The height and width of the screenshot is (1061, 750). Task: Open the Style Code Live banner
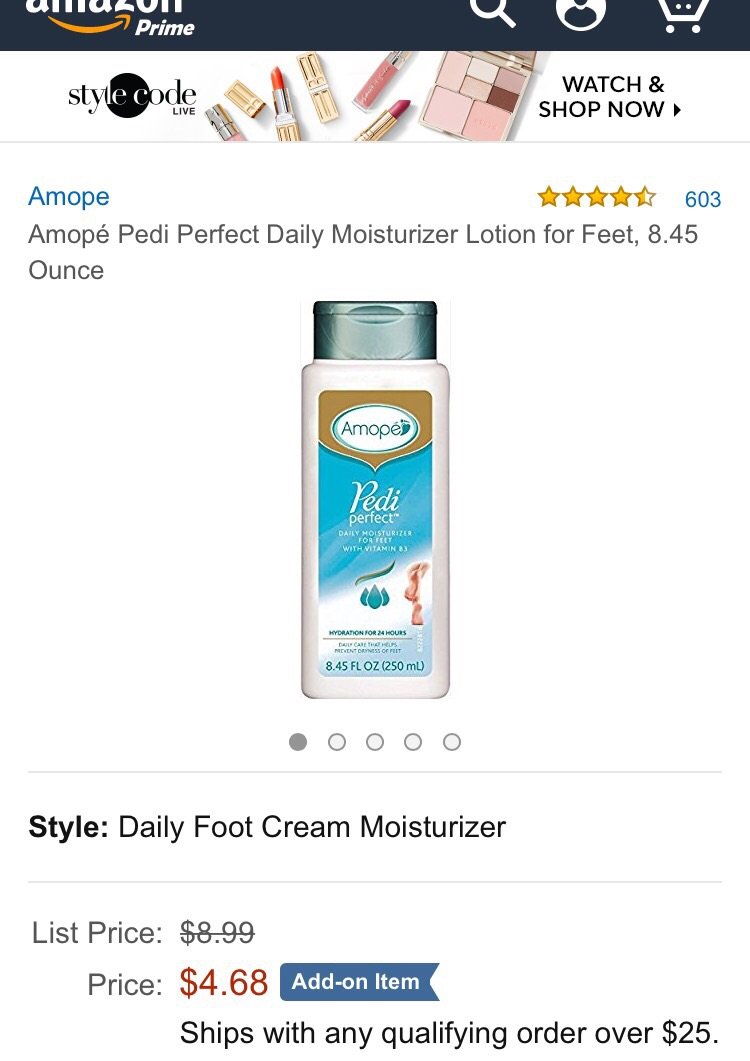point(375,96)
